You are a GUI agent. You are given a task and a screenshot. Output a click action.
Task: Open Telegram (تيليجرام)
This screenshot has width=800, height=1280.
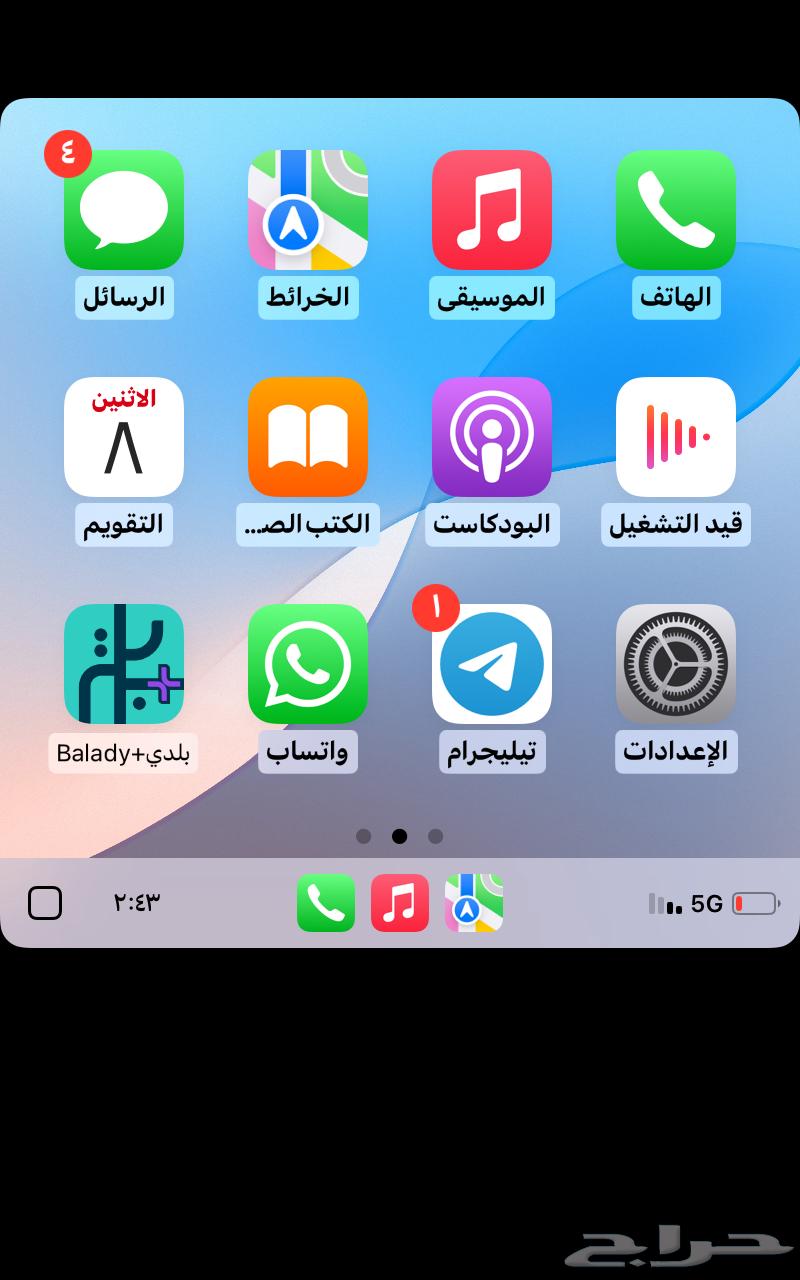(492, 664)
